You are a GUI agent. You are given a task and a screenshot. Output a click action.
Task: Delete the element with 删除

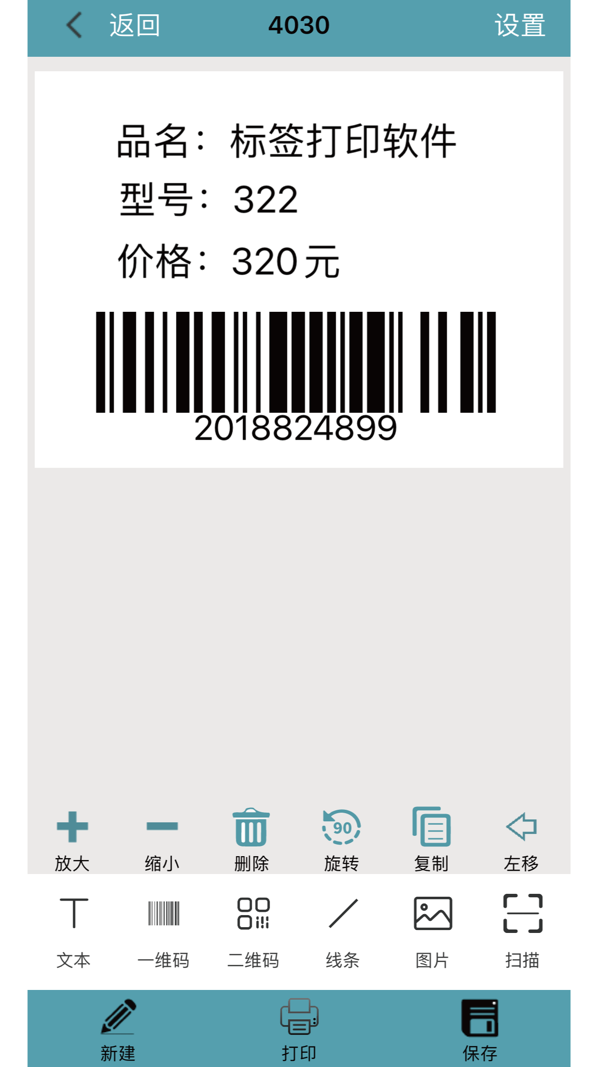point(251,840)
